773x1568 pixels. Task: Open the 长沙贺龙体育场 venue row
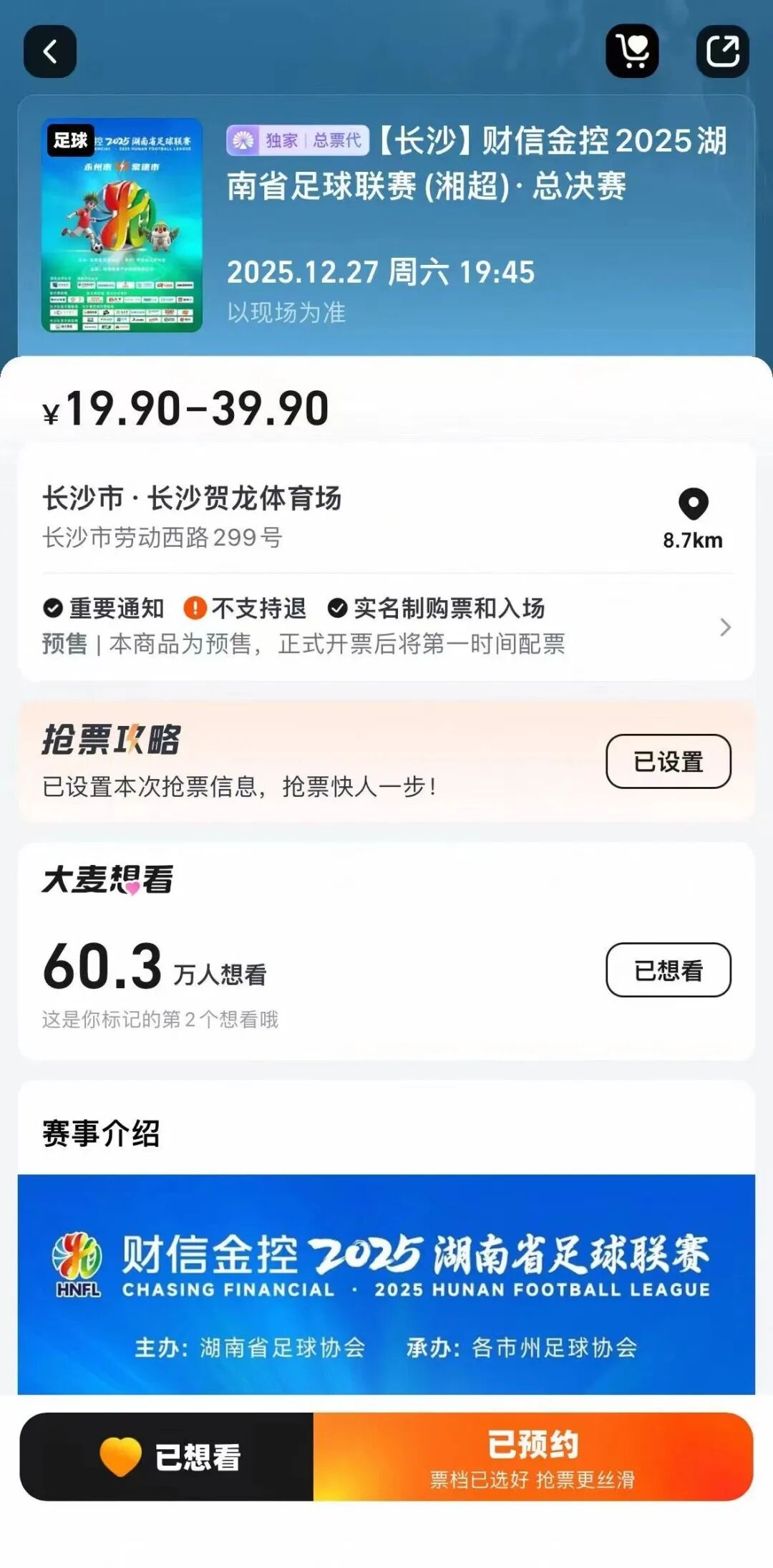click(286, 516)
